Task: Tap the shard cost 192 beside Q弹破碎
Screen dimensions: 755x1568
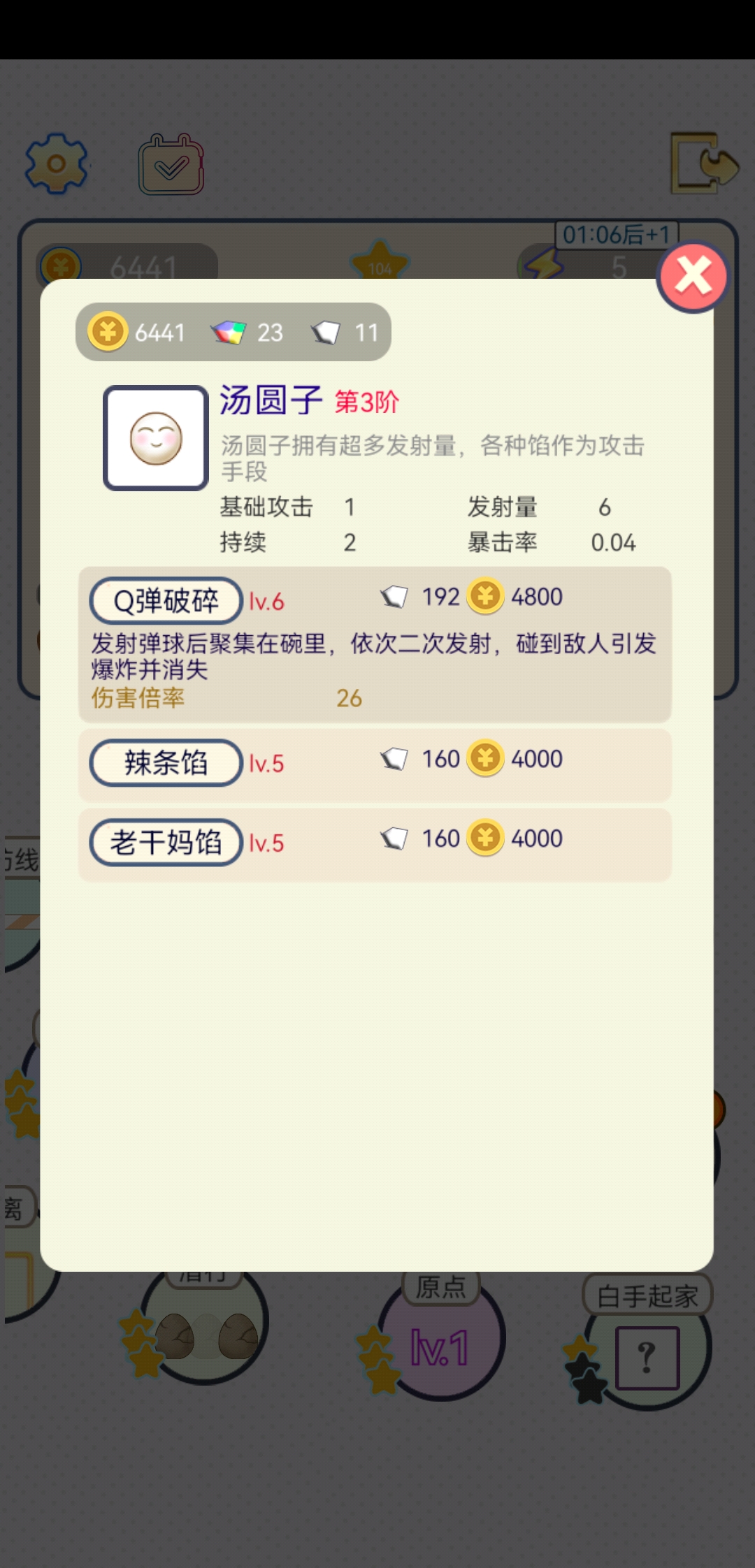Action: (x=419, y=597)
